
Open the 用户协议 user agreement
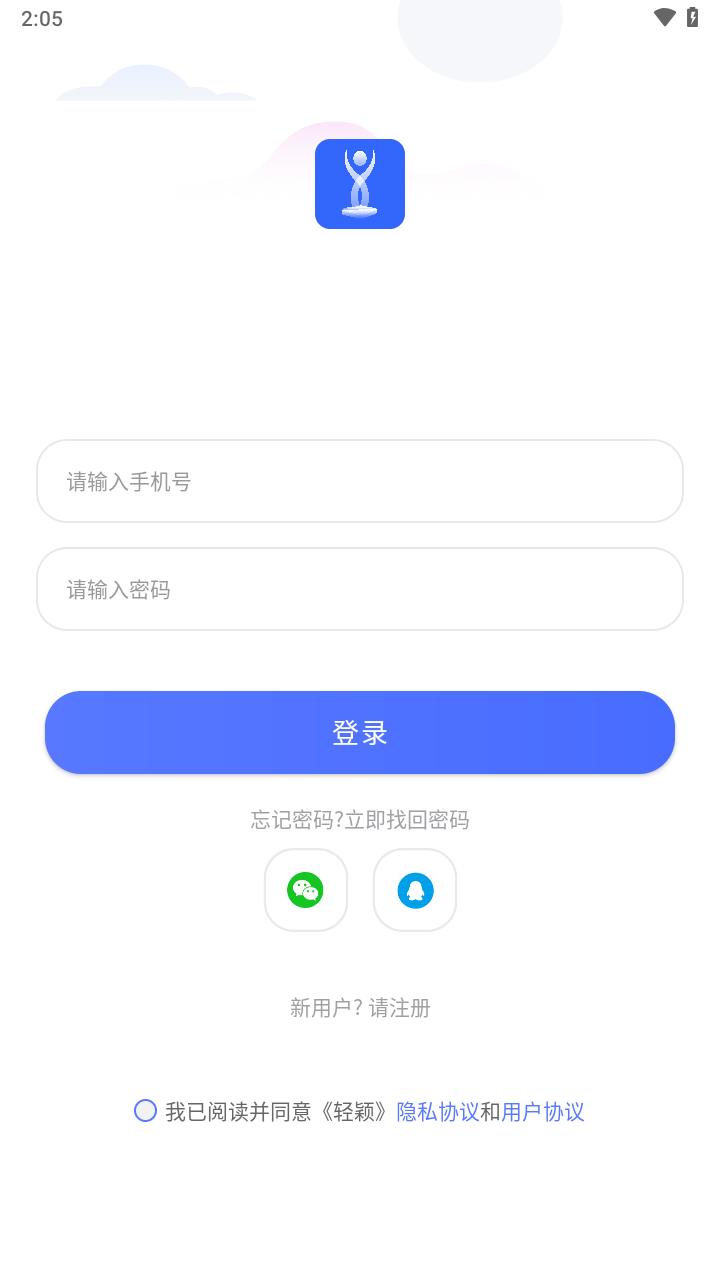pos(544,1111)
